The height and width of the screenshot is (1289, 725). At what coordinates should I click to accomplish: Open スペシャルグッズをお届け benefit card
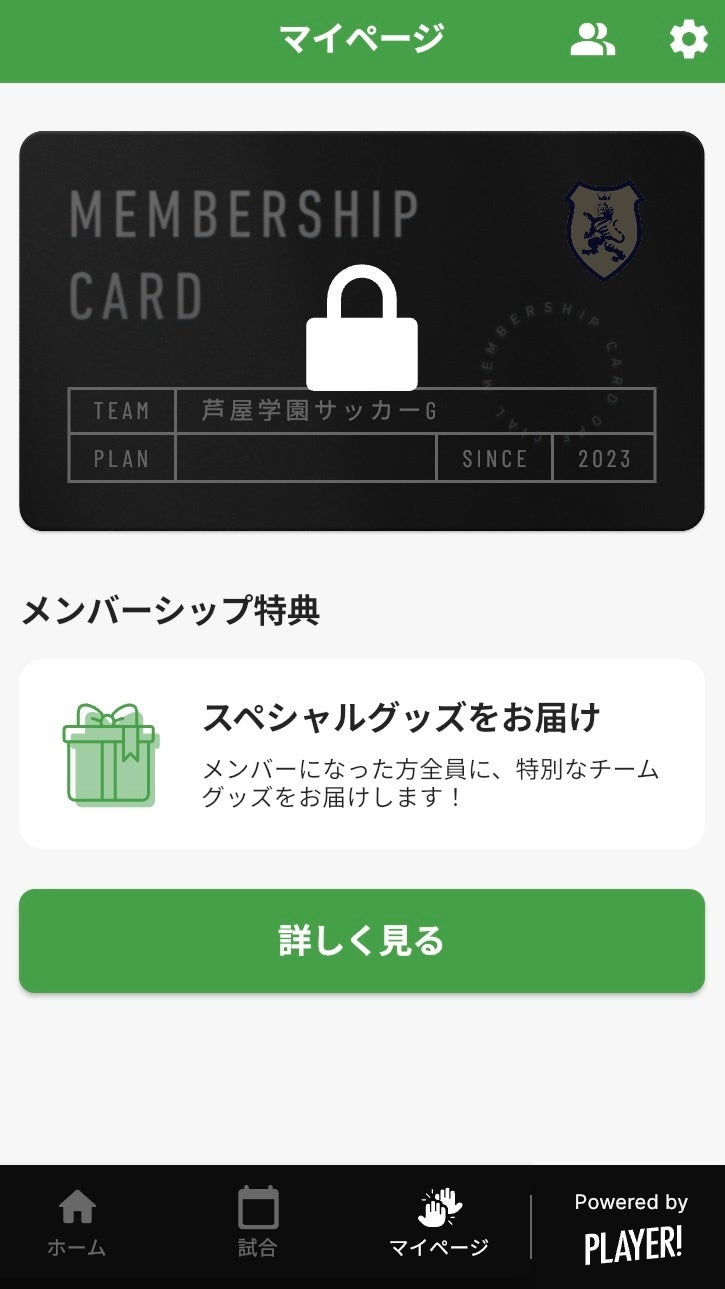click(x=362, y=754)
